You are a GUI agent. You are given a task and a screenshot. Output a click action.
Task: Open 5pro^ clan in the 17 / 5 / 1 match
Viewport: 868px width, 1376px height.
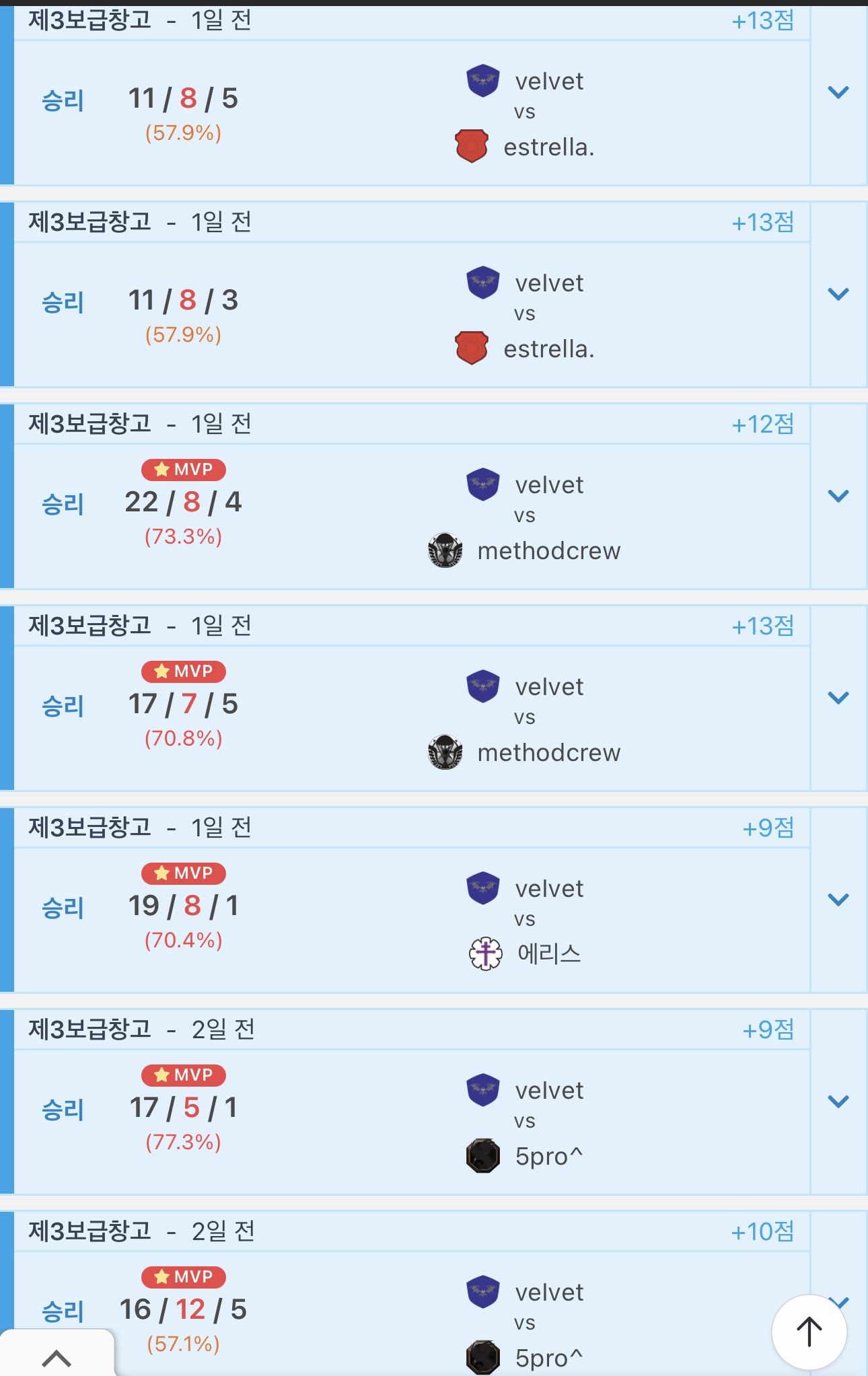548,1156
